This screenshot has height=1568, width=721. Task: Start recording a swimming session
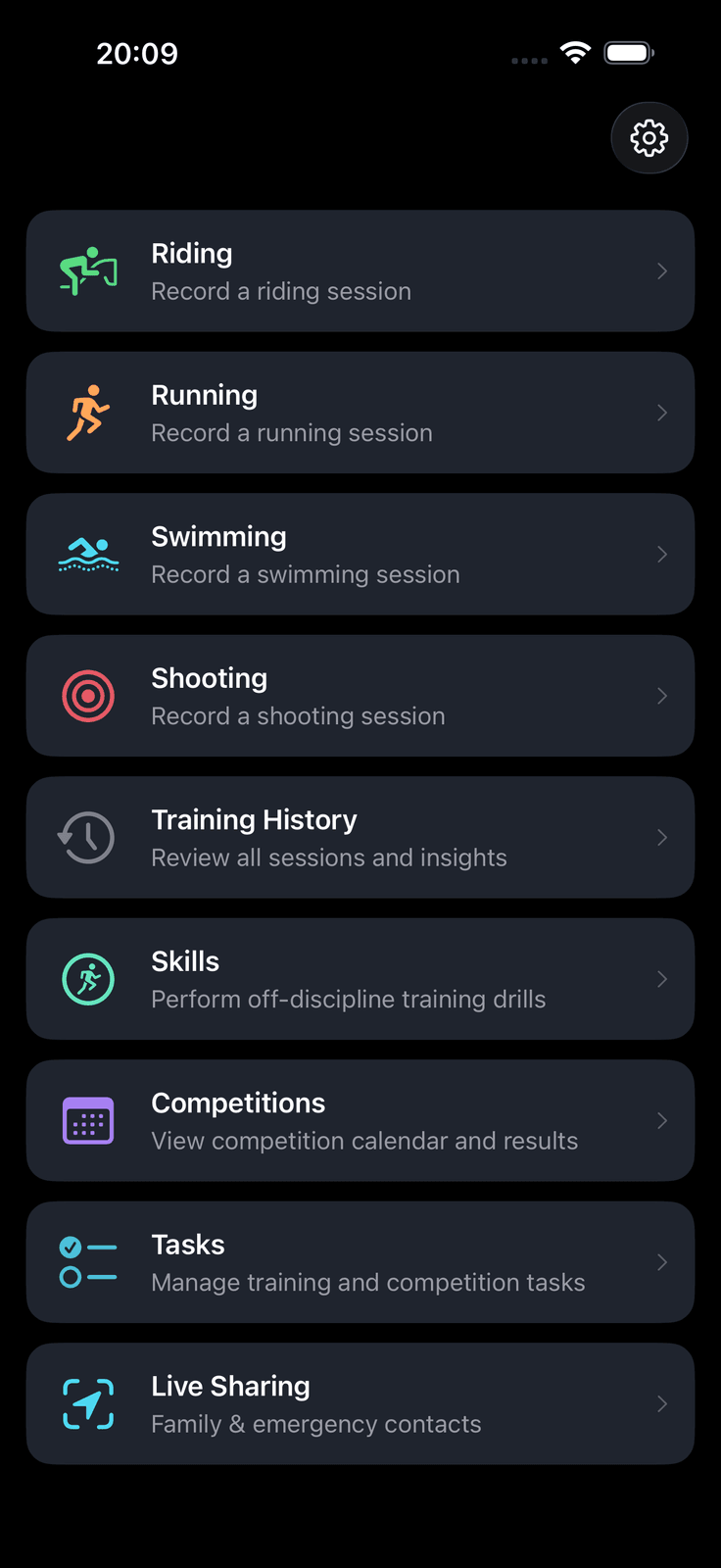tap(360, 554)
